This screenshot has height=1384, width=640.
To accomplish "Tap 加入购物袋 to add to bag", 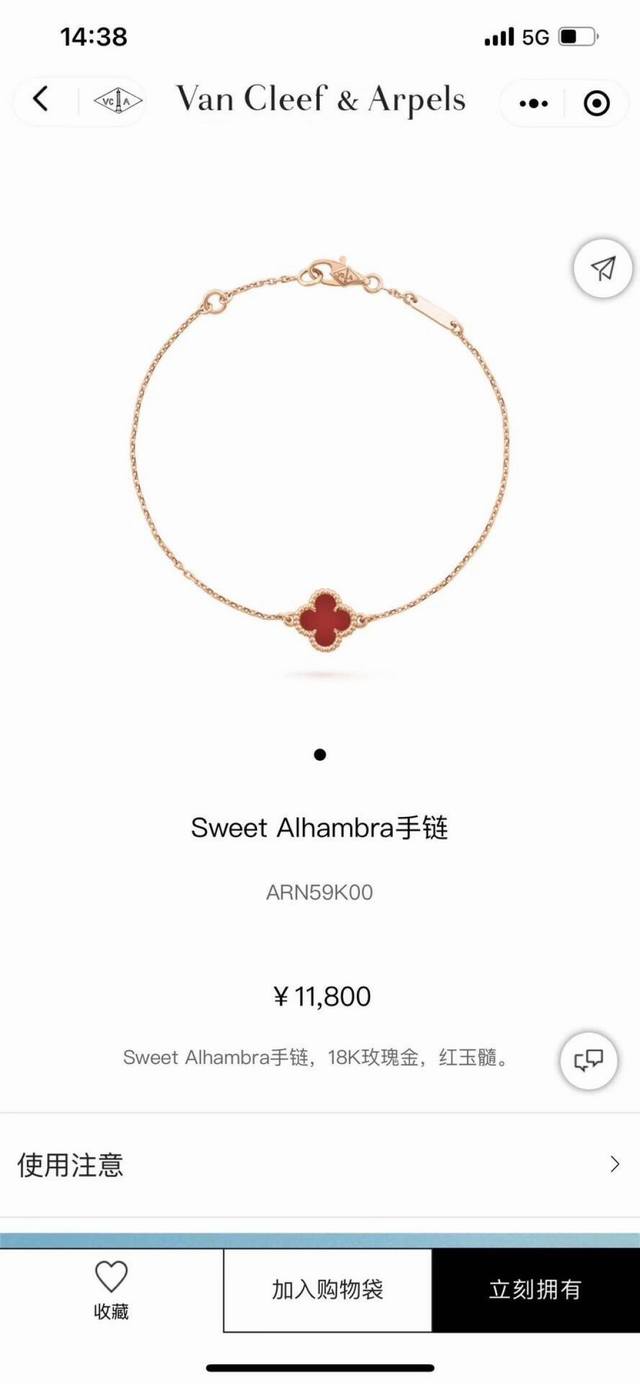I will tap(327, 1290).
